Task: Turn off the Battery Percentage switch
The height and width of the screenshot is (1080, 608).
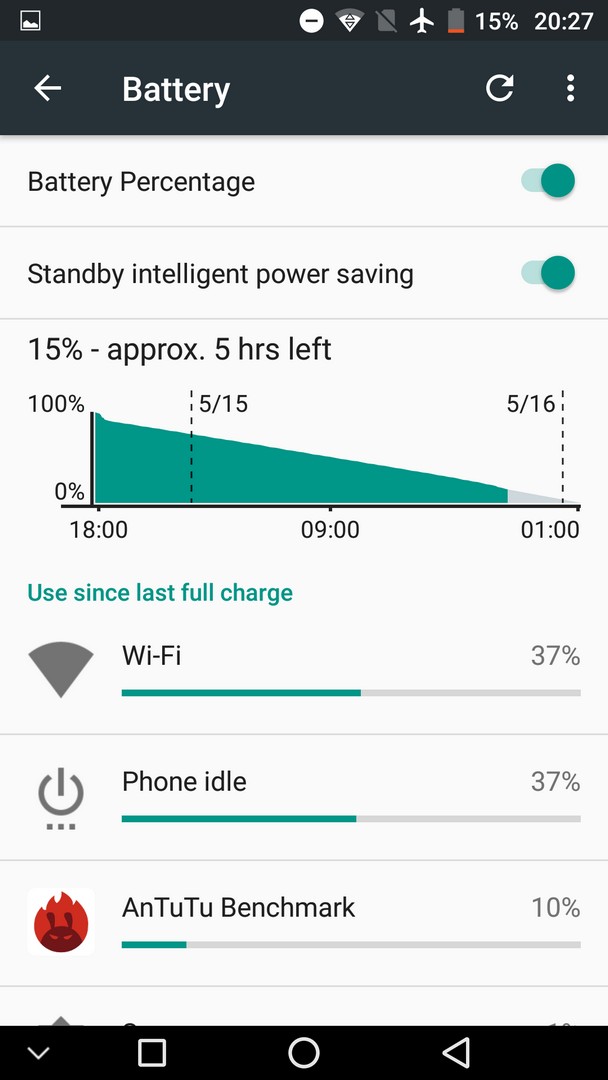Action: pyautogui.click(x=548, y=181)
